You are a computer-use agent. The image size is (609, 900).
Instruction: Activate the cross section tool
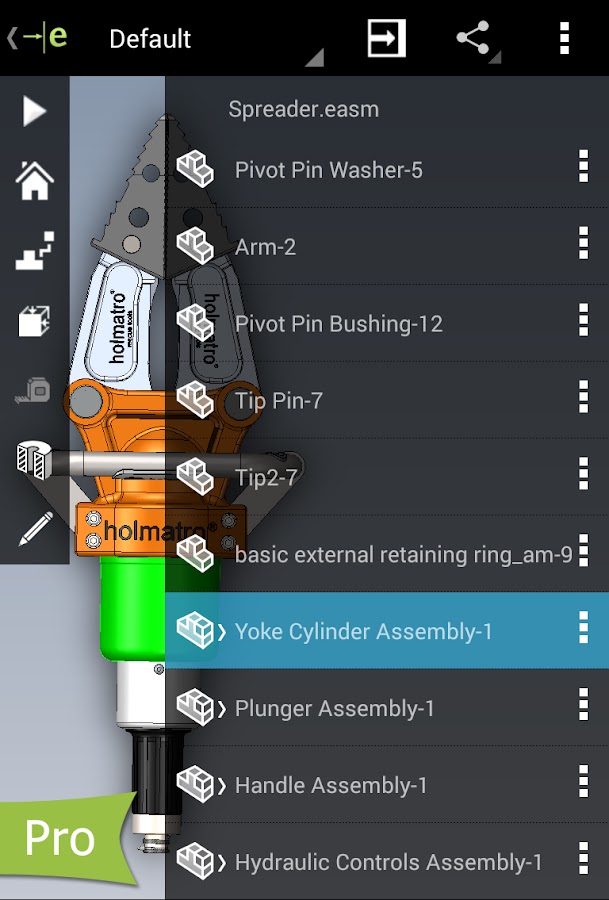[x=34, y=460]
